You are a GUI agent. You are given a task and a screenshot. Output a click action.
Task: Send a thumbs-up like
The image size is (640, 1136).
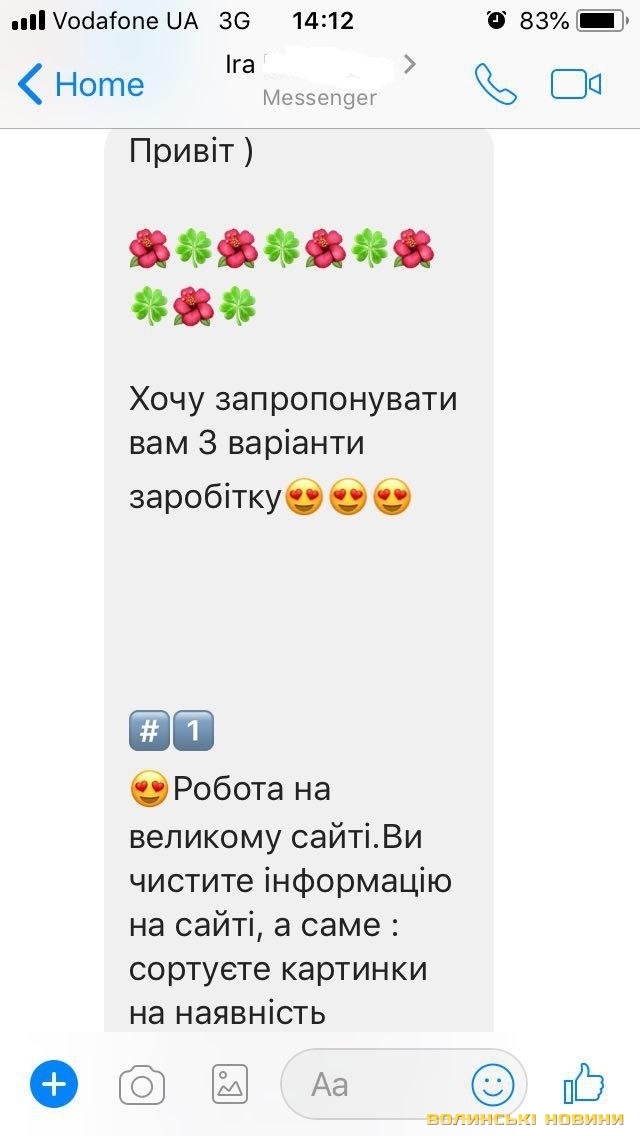pyautogui.click(x=583, y=1082)
